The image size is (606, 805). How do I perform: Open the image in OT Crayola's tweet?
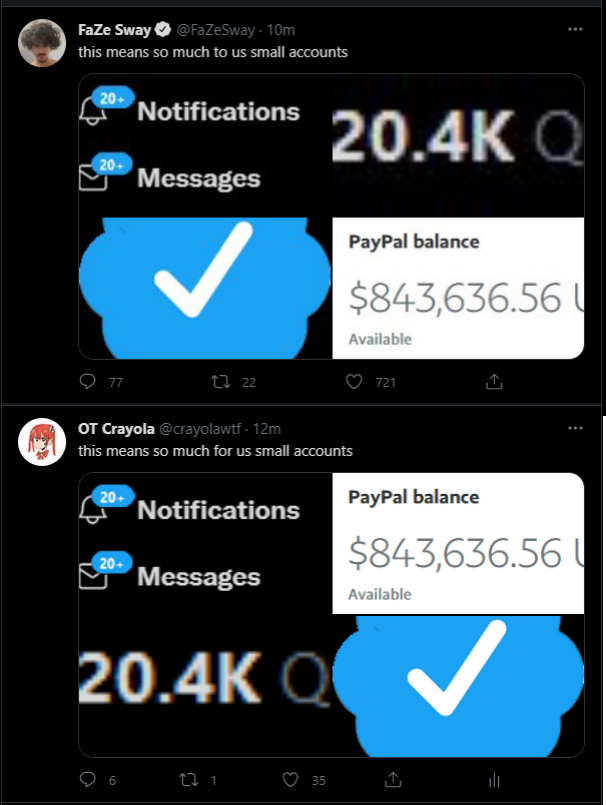(x=331, y=614)
